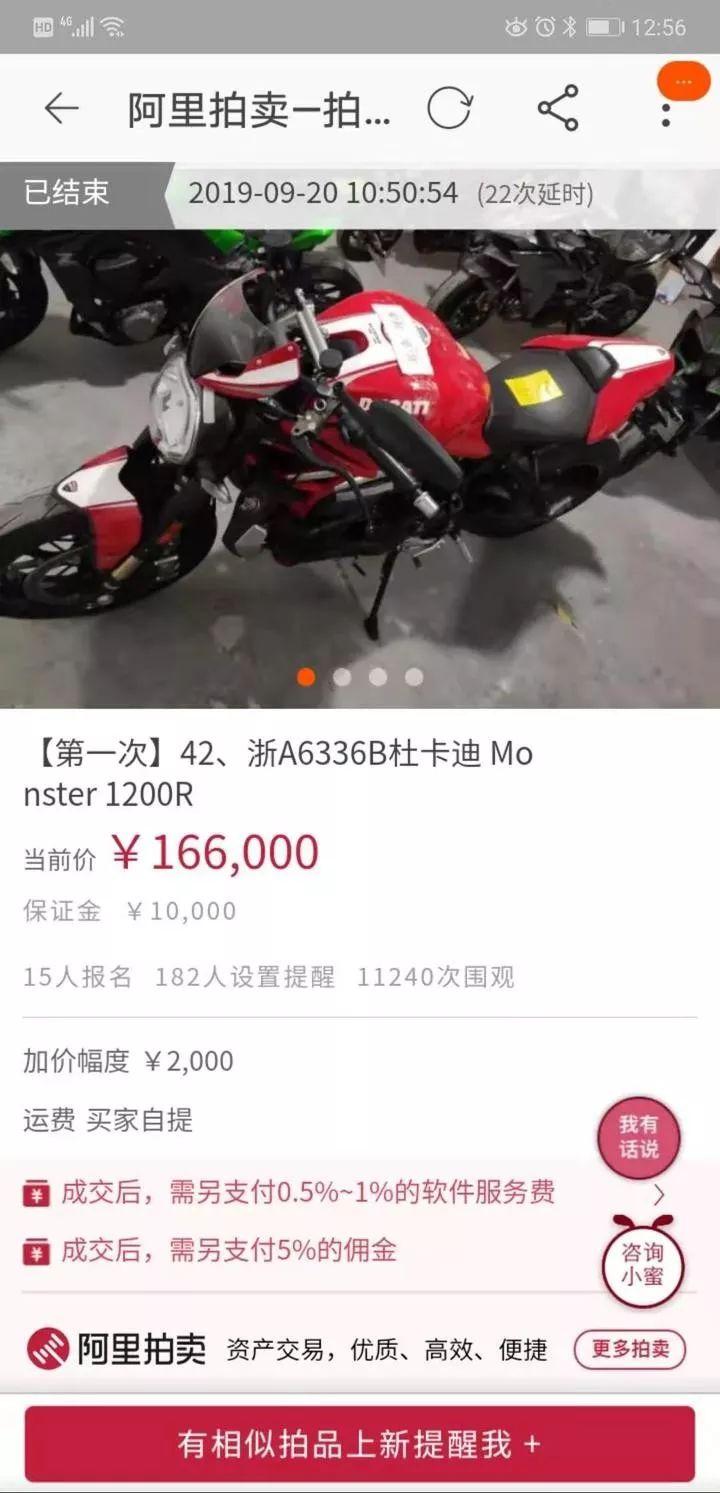
Task: Open 咨询小蜜 customer assistant
Action: 642,1263
